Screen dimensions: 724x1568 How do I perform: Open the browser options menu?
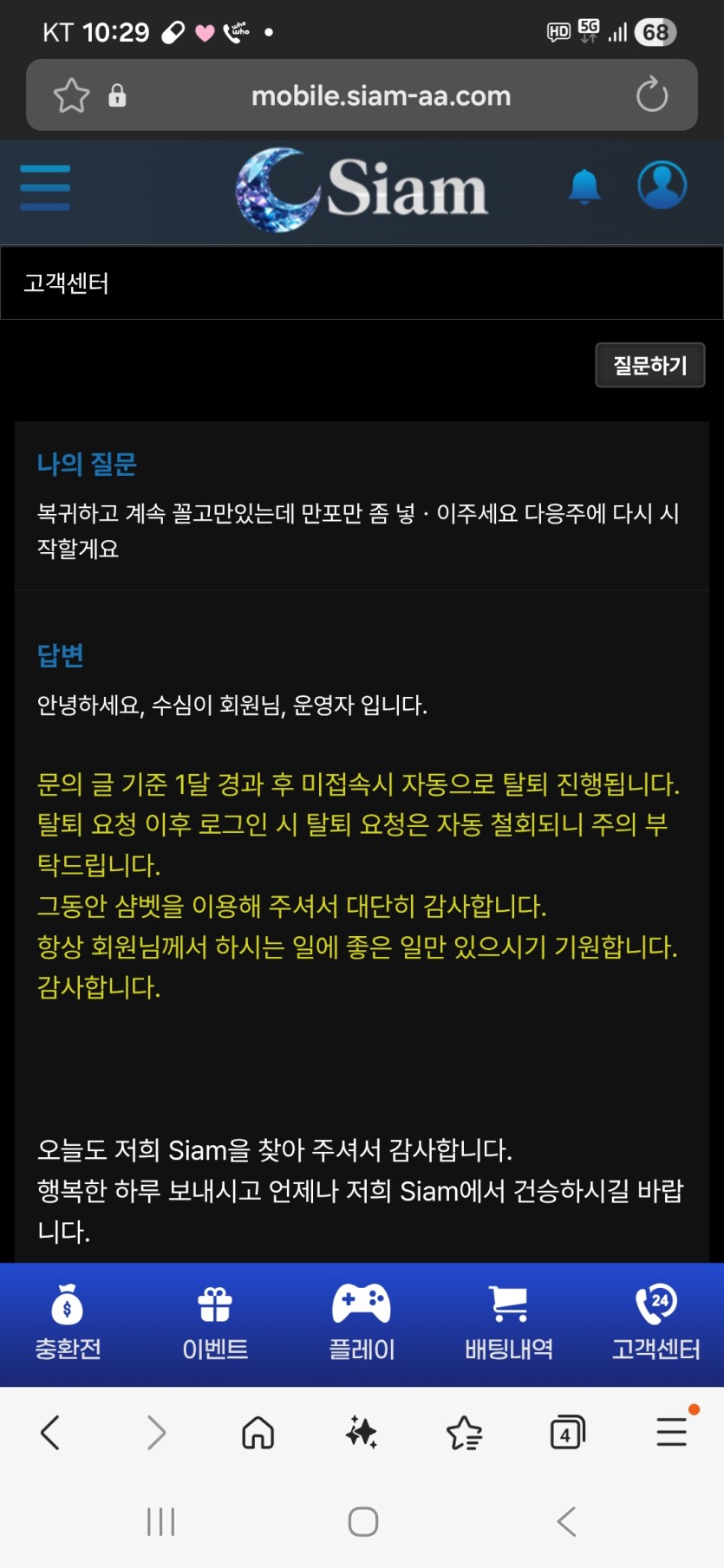(x=671, y=1433)
